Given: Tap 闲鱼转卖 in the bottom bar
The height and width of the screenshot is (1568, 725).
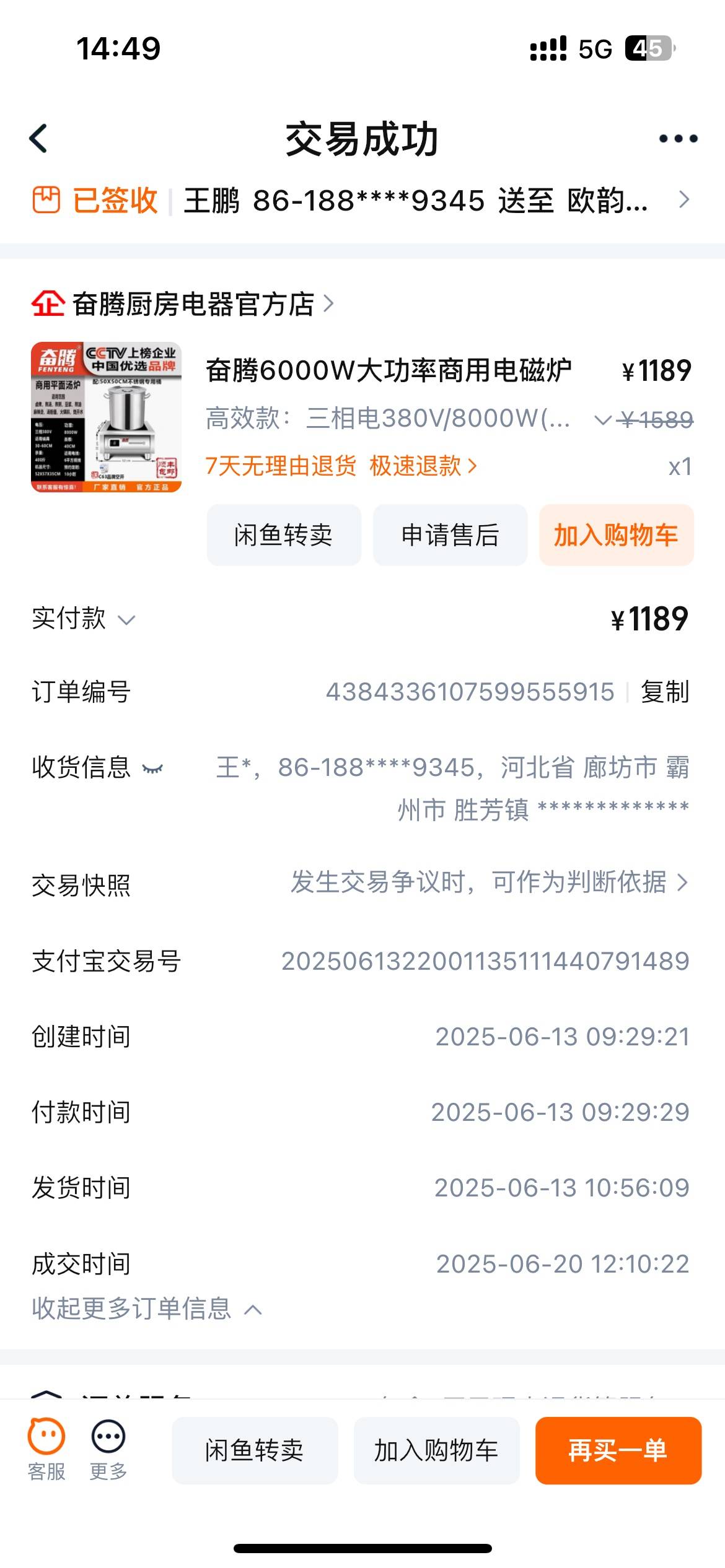Looking at the screenshot, I should (x=255, y=1450).
